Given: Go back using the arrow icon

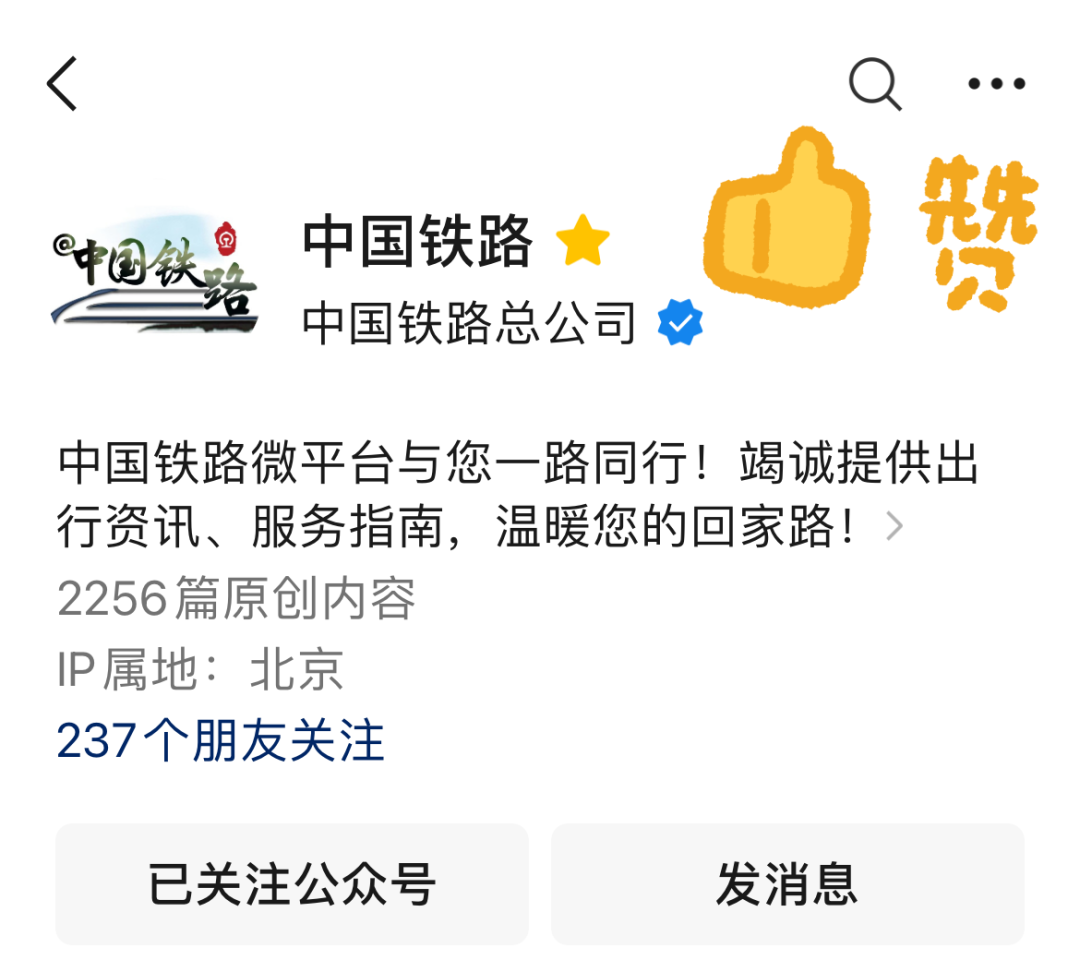Looking at the screenshot, I should tap(62, 84).
